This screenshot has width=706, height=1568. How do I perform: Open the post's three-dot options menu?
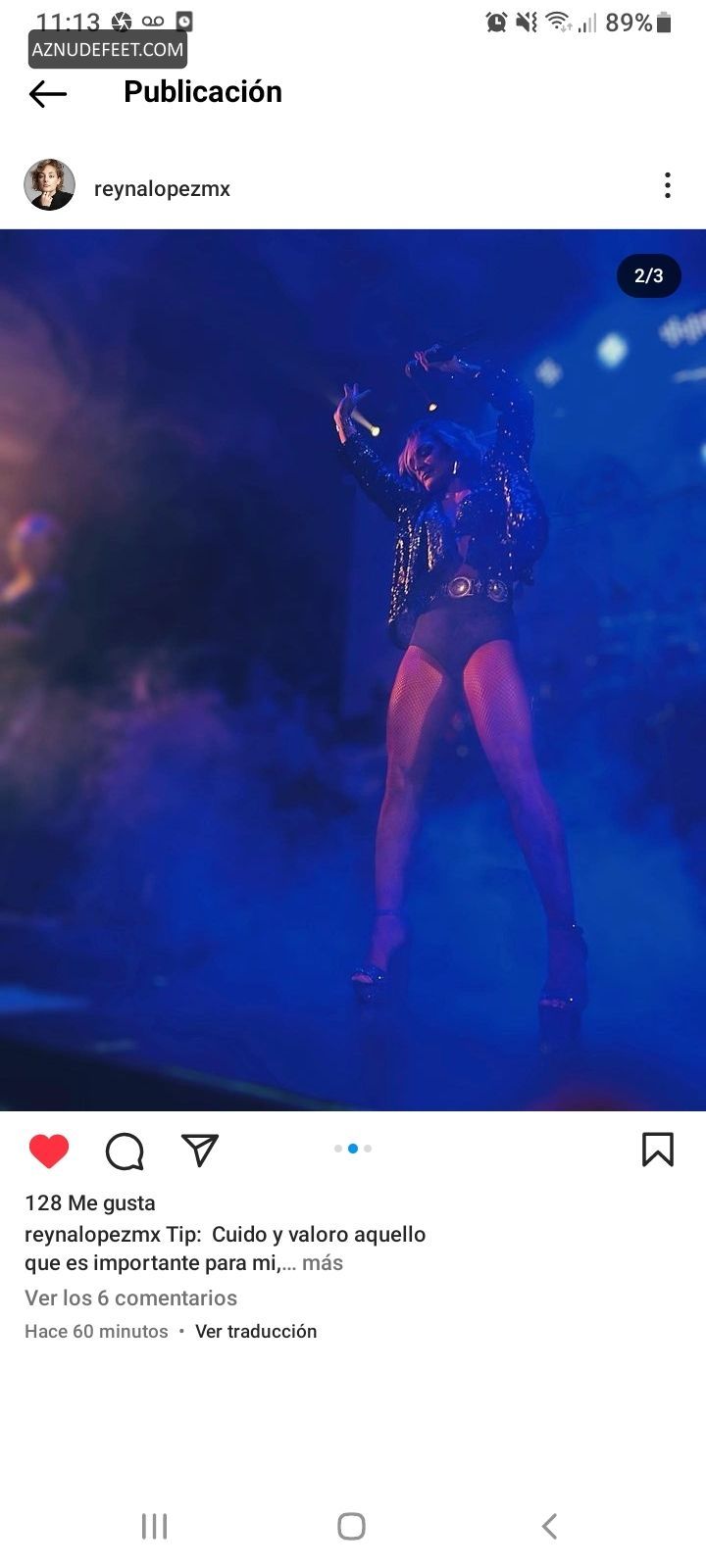(x=668, y=185)
